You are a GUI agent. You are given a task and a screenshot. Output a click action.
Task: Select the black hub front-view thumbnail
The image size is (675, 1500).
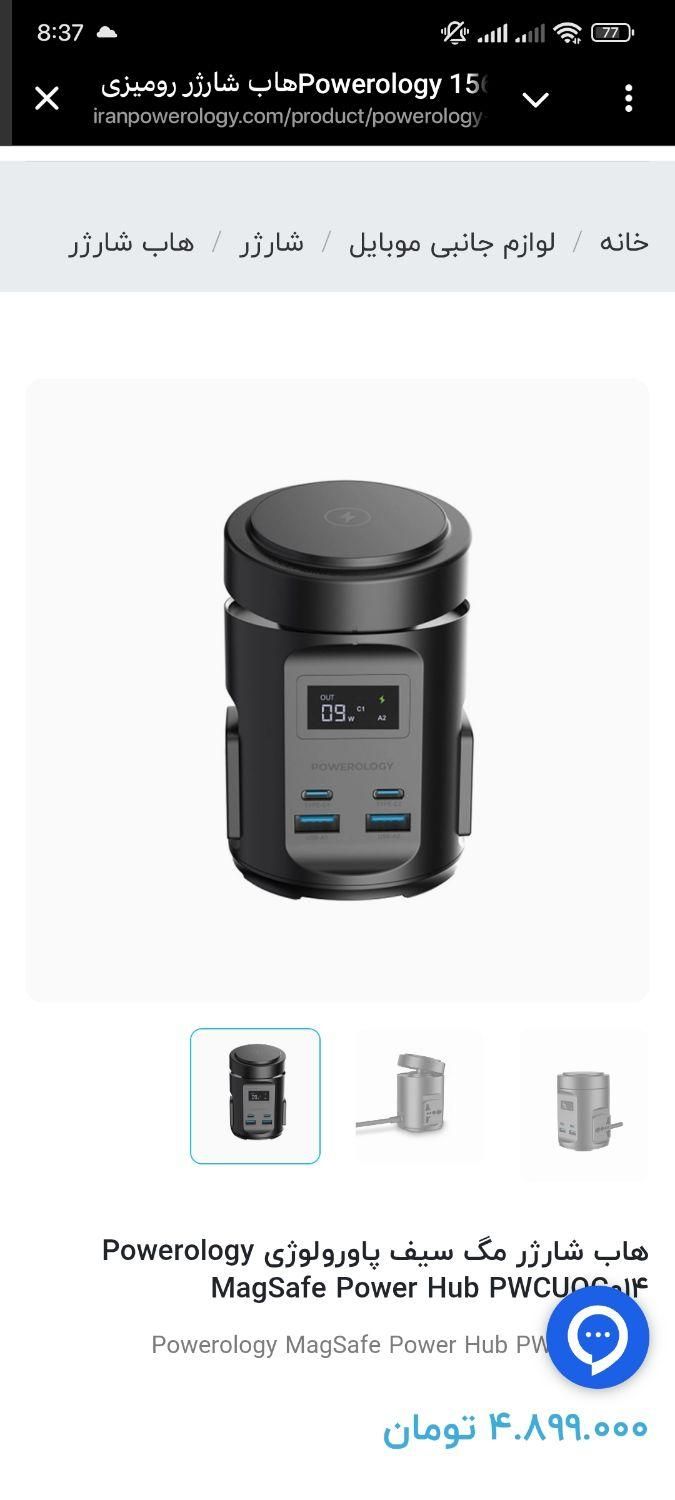255,1096
